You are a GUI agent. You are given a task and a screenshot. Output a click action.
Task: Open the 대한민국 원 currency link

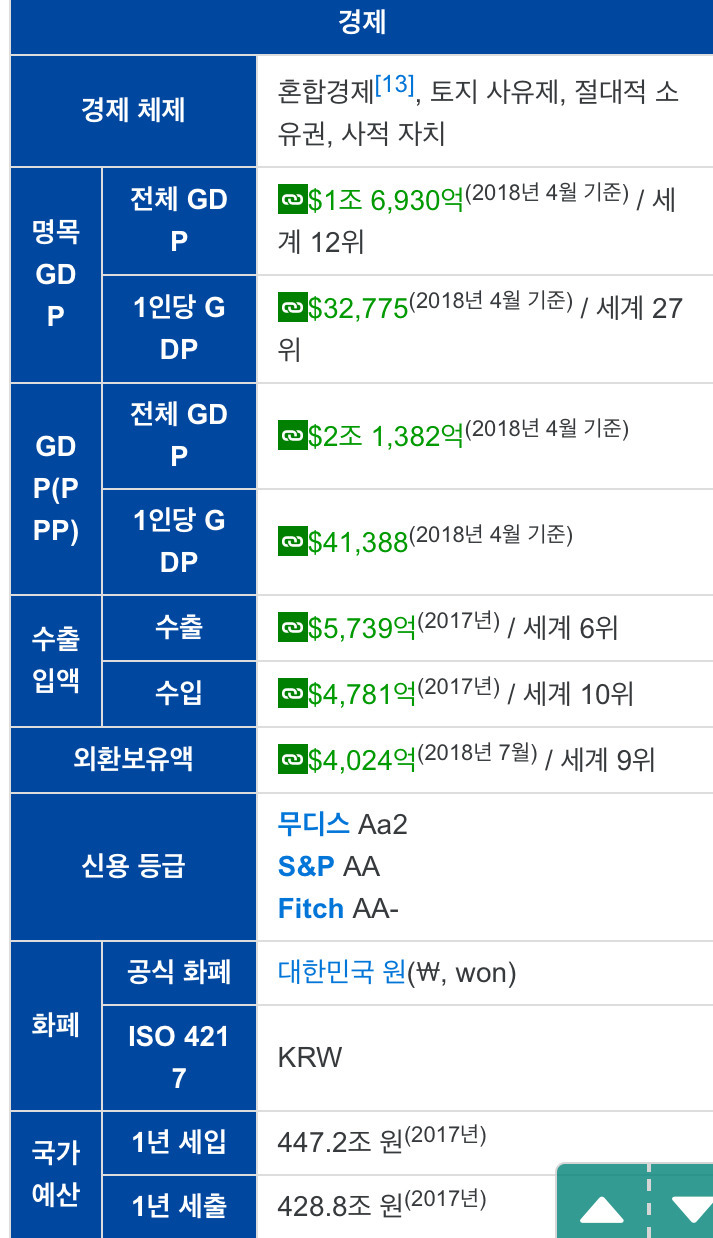(x=341, y=972)
